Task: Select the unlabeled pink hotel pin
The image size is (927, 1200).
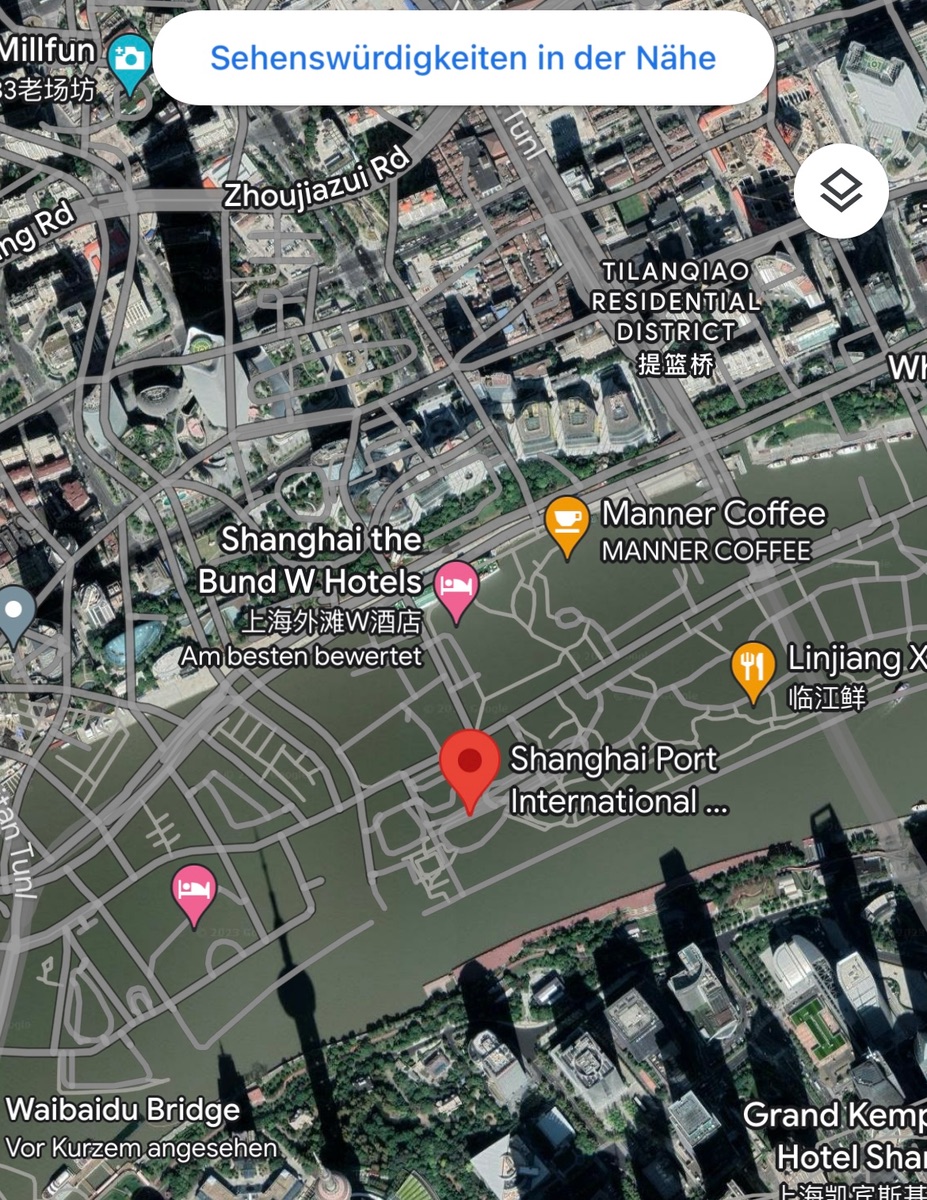Action: tap(193, 891)
